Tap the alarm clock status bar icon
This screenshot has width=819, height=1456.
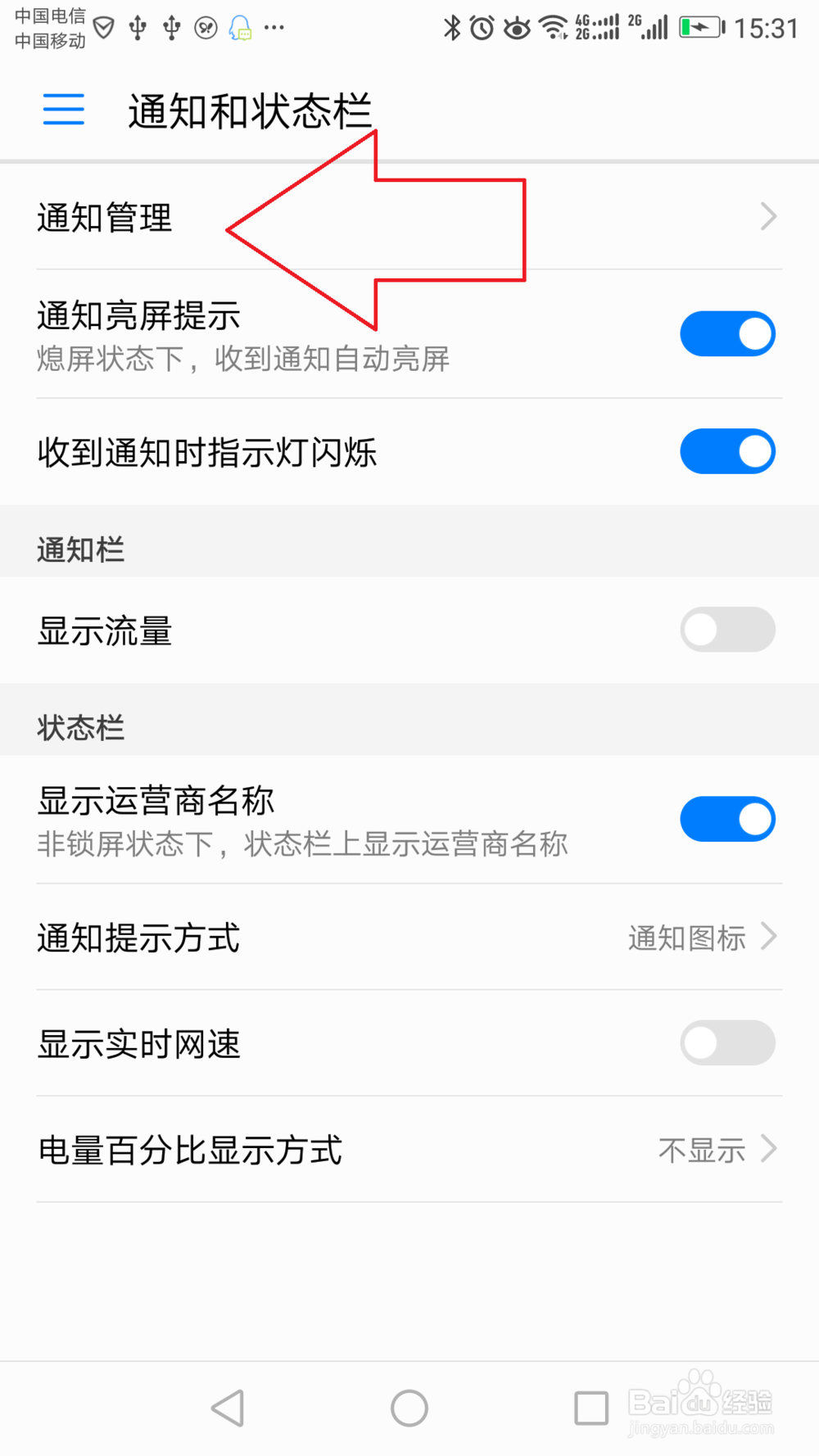(x=482, y=27)
